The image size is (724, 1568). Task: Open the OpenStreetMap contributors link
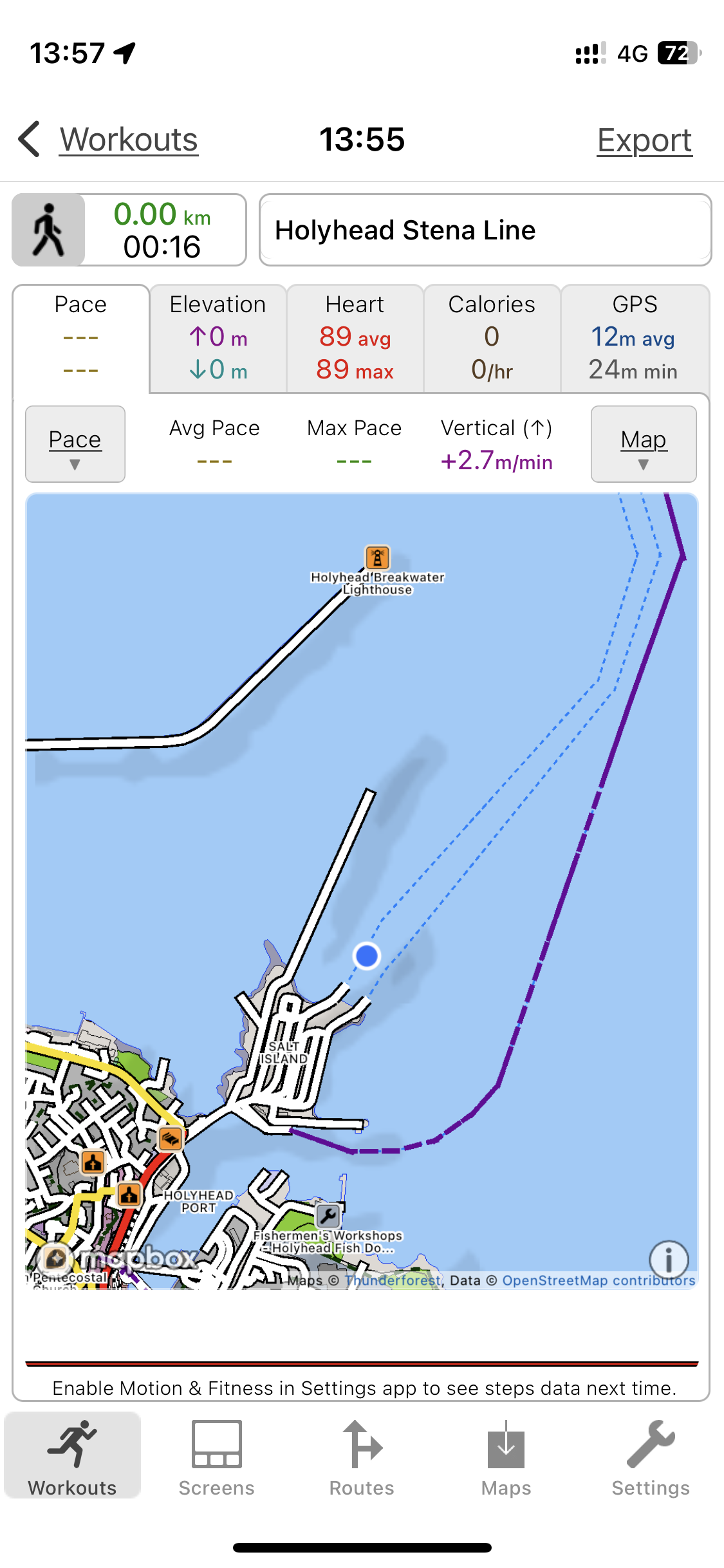point(599,1280)
